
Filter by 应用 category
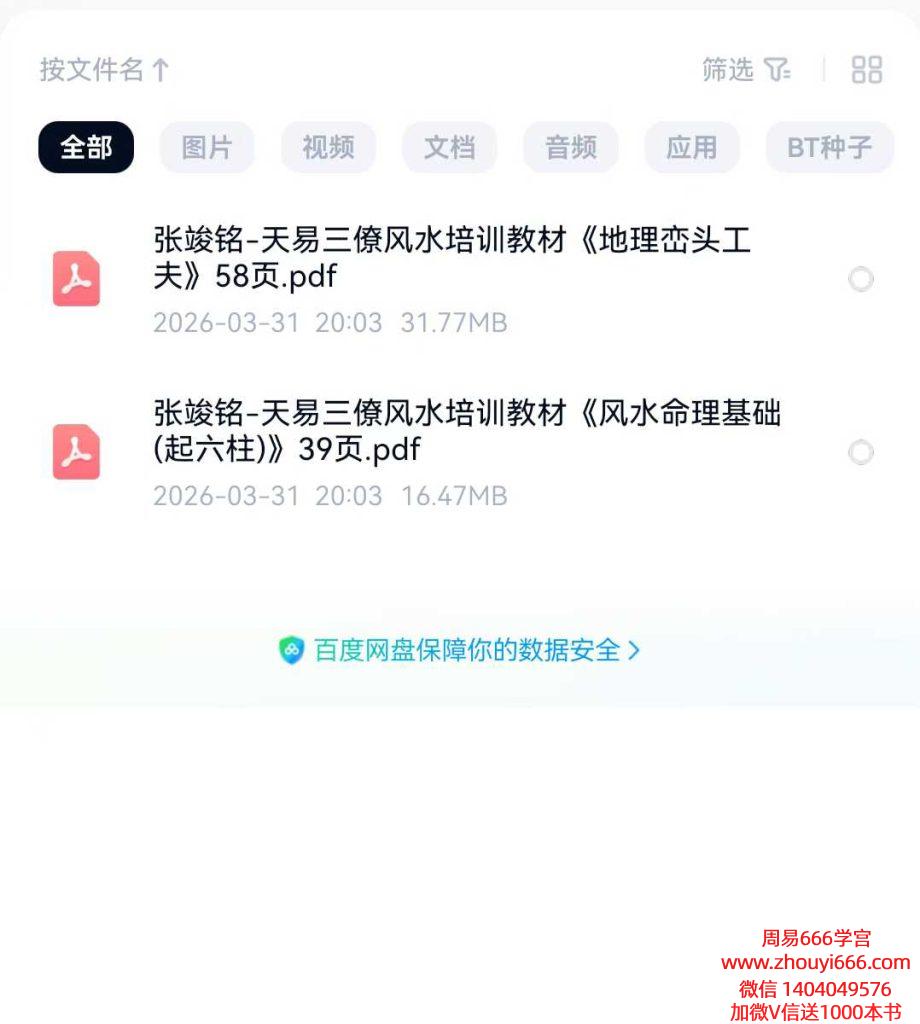[692, 148]
